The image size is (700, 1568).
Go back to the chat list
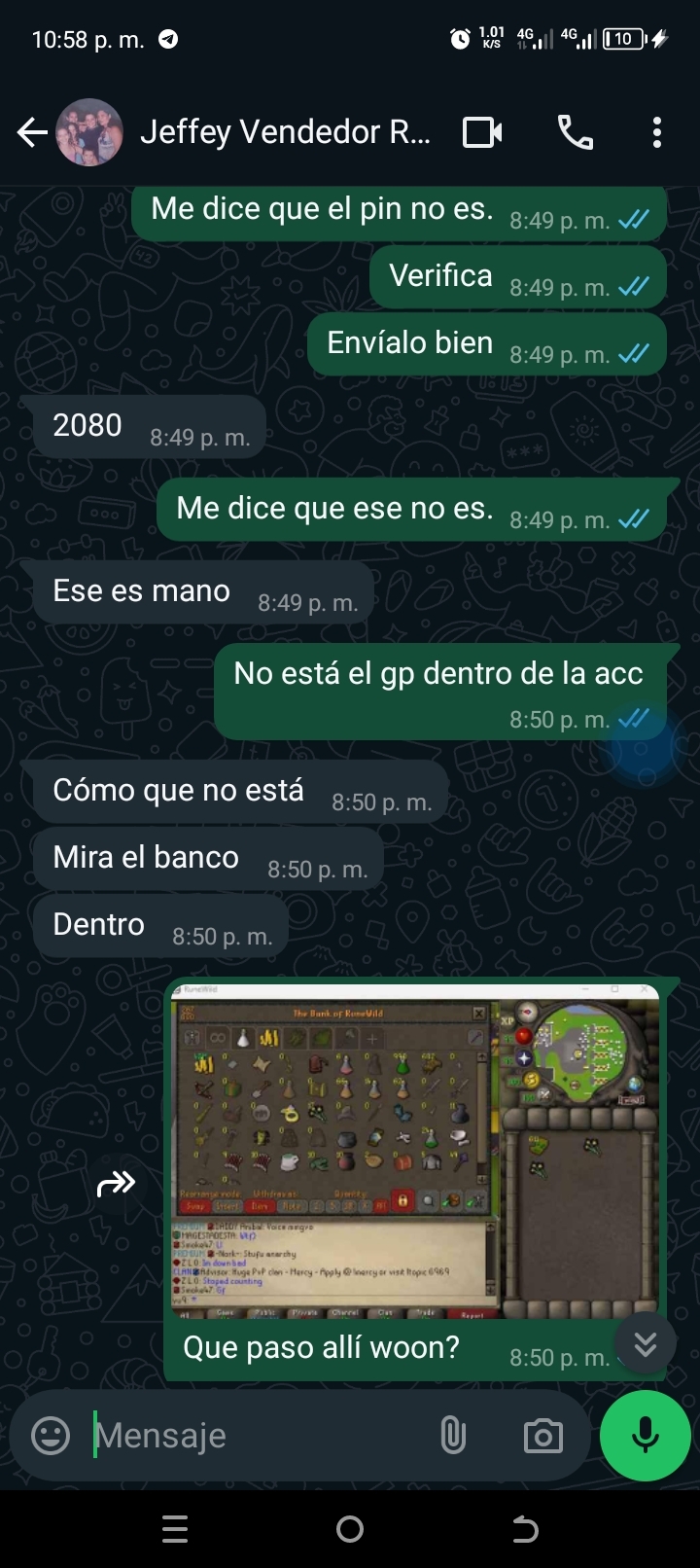click(31, 132)
